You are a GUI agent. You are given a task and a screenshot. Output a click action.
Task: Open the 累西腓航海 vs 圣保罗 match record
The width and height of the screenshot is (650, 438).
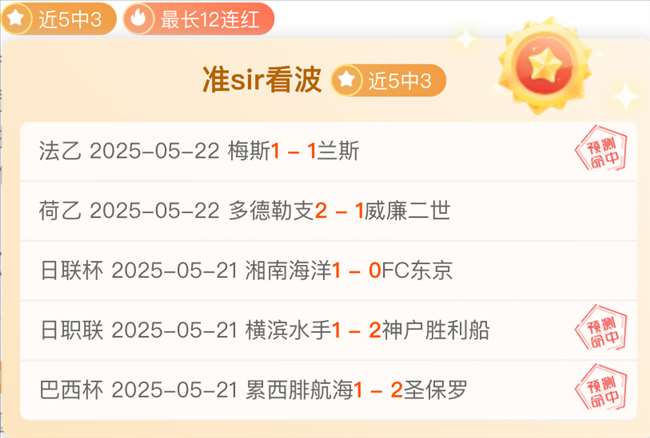click(x=300, y=390)
